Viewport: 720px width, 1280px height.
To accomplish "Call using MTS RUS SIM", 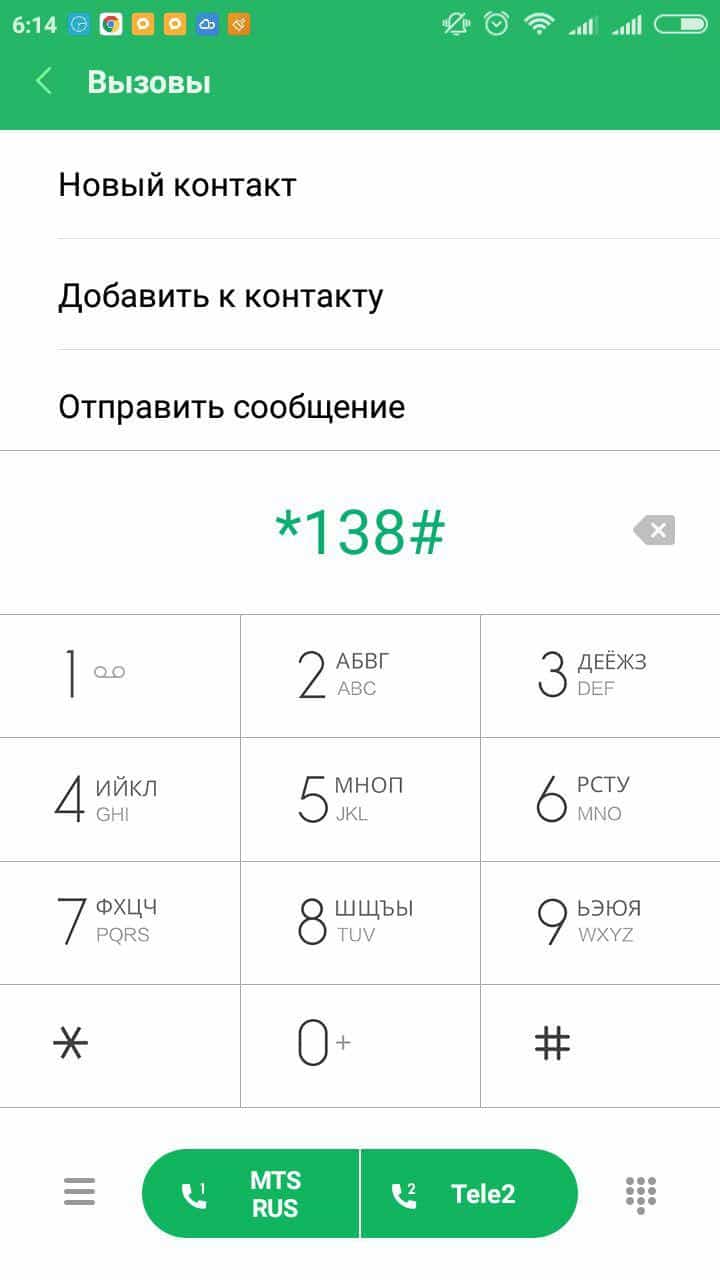I will tap(250, 1193).
